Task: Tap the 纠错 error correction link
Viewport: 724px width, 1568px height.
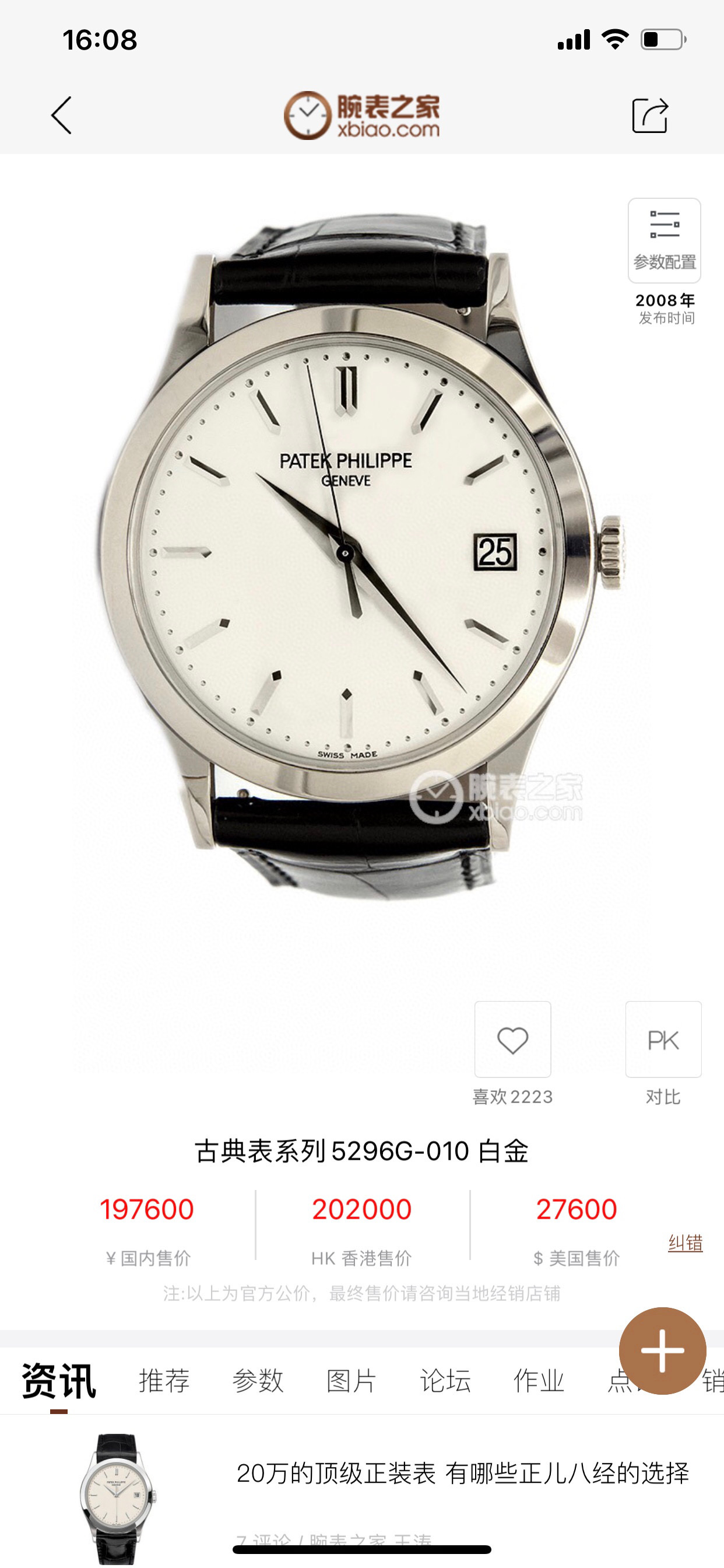Action: (x=685, y=1243)
